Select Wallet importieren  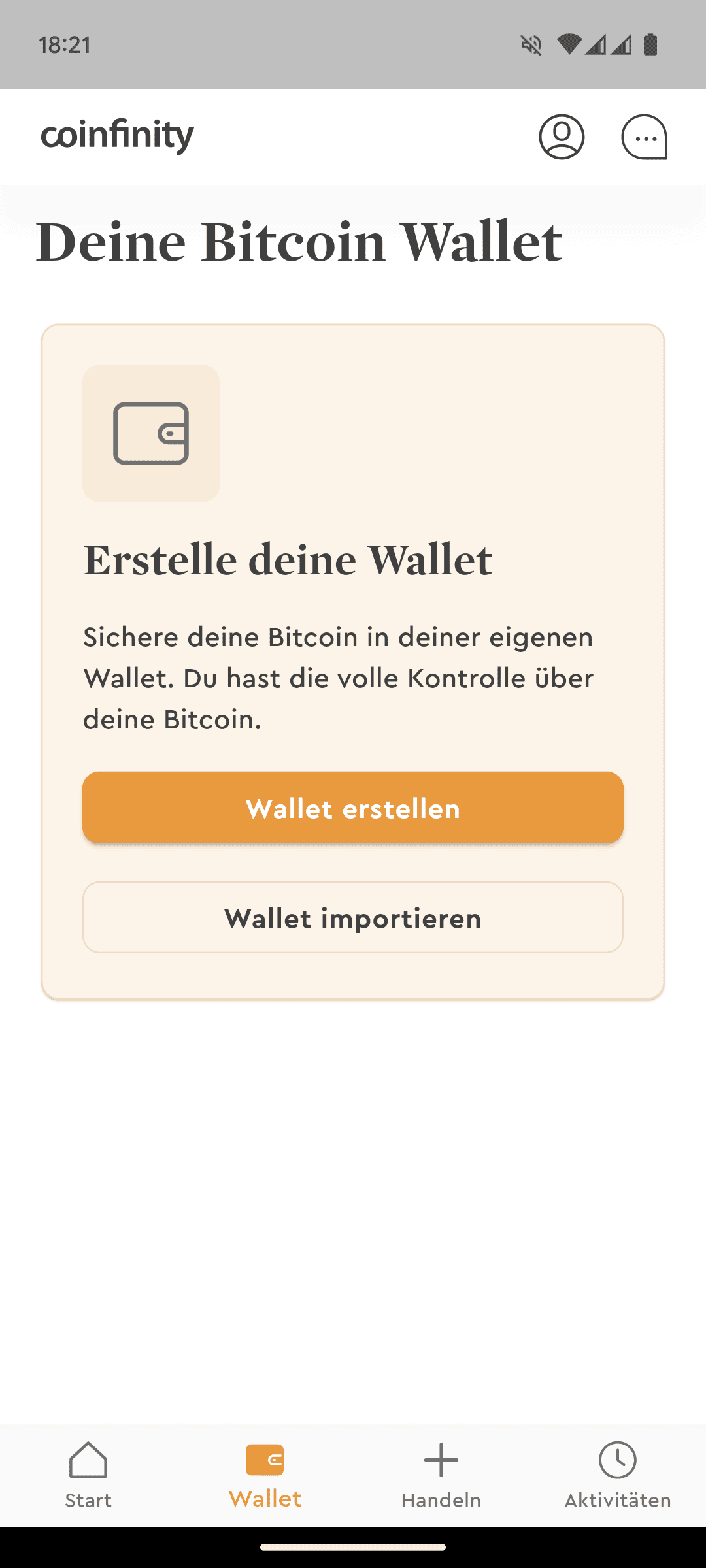pyautogui.click(x=353, y=917)
